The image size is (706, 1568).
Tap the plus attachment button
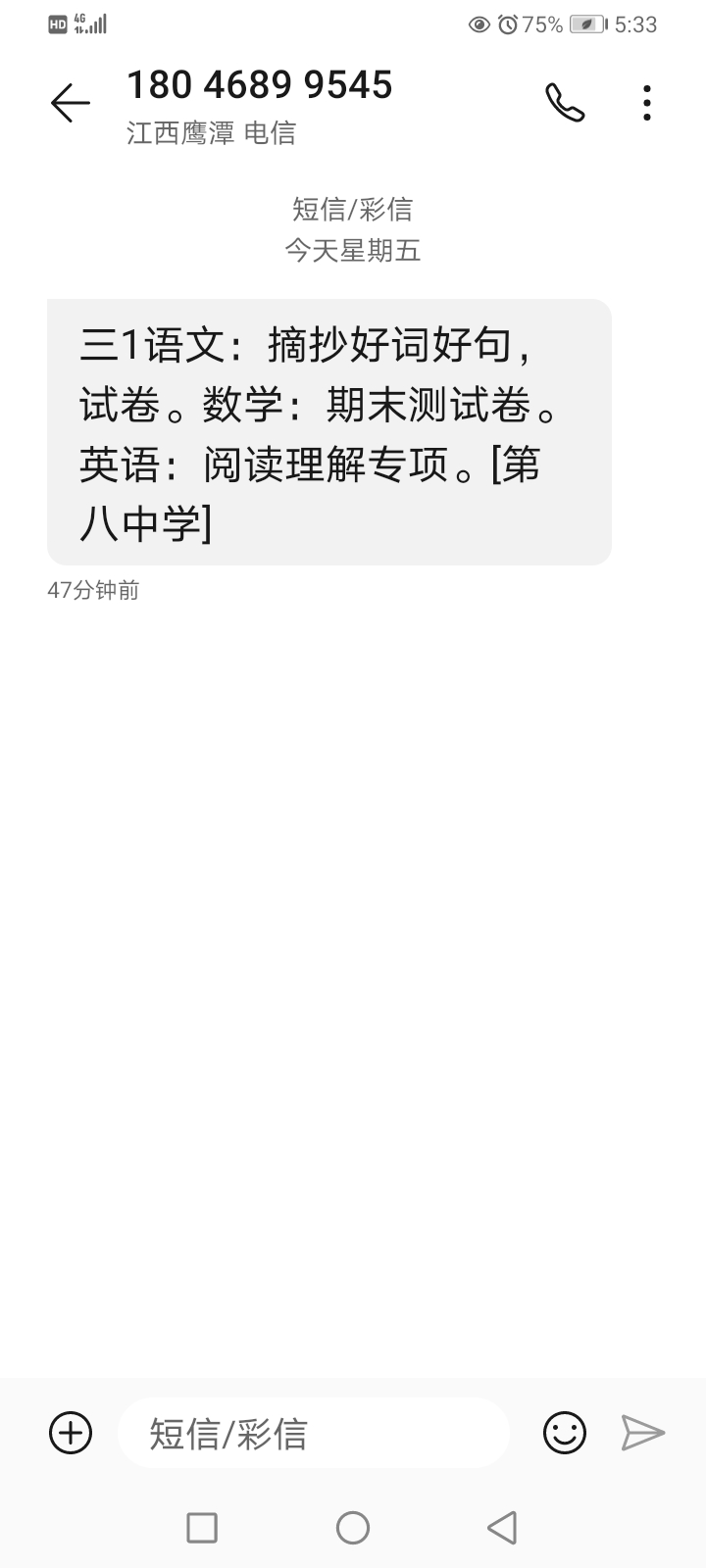click(x=71, y=1434)
